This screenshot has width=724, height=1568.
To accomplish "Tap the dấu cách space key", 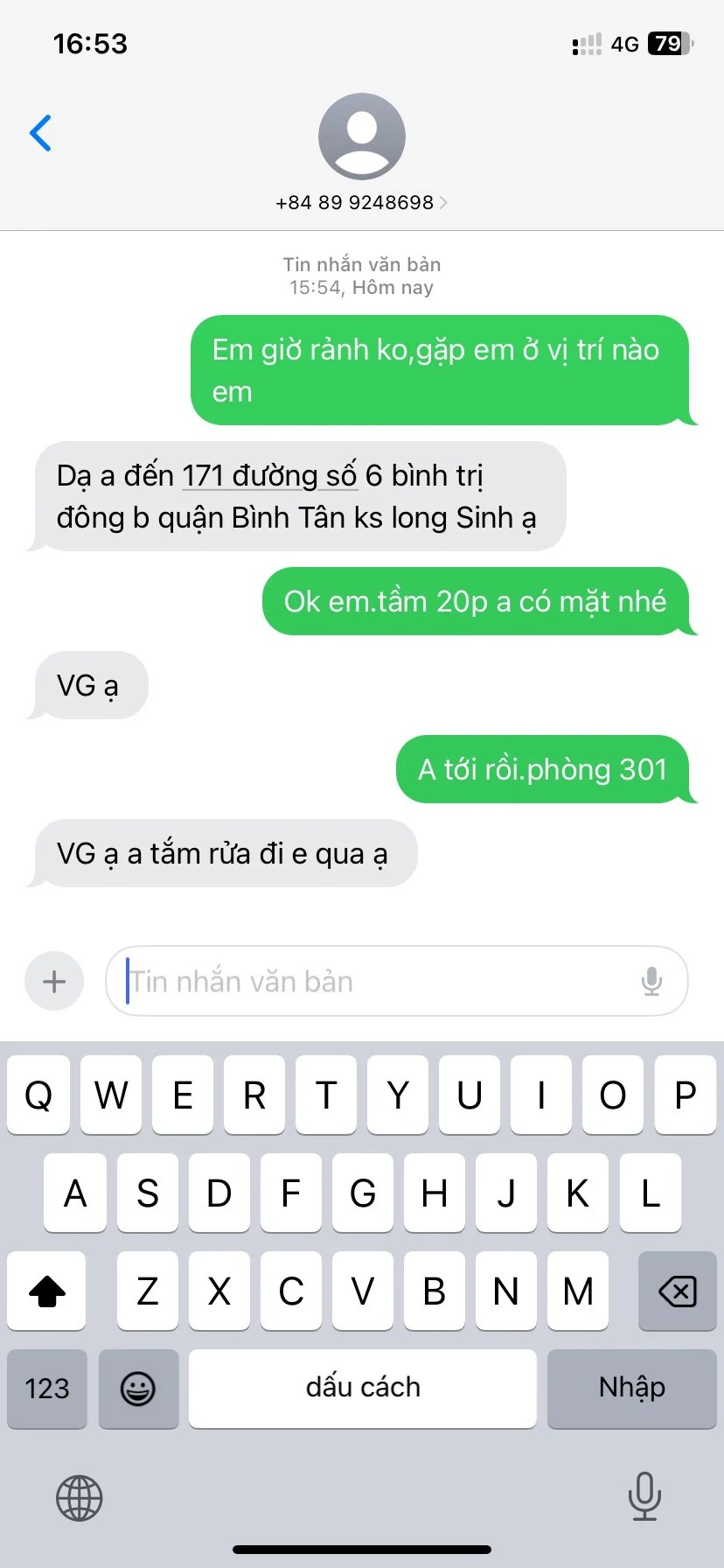I will click(362, 1388).
